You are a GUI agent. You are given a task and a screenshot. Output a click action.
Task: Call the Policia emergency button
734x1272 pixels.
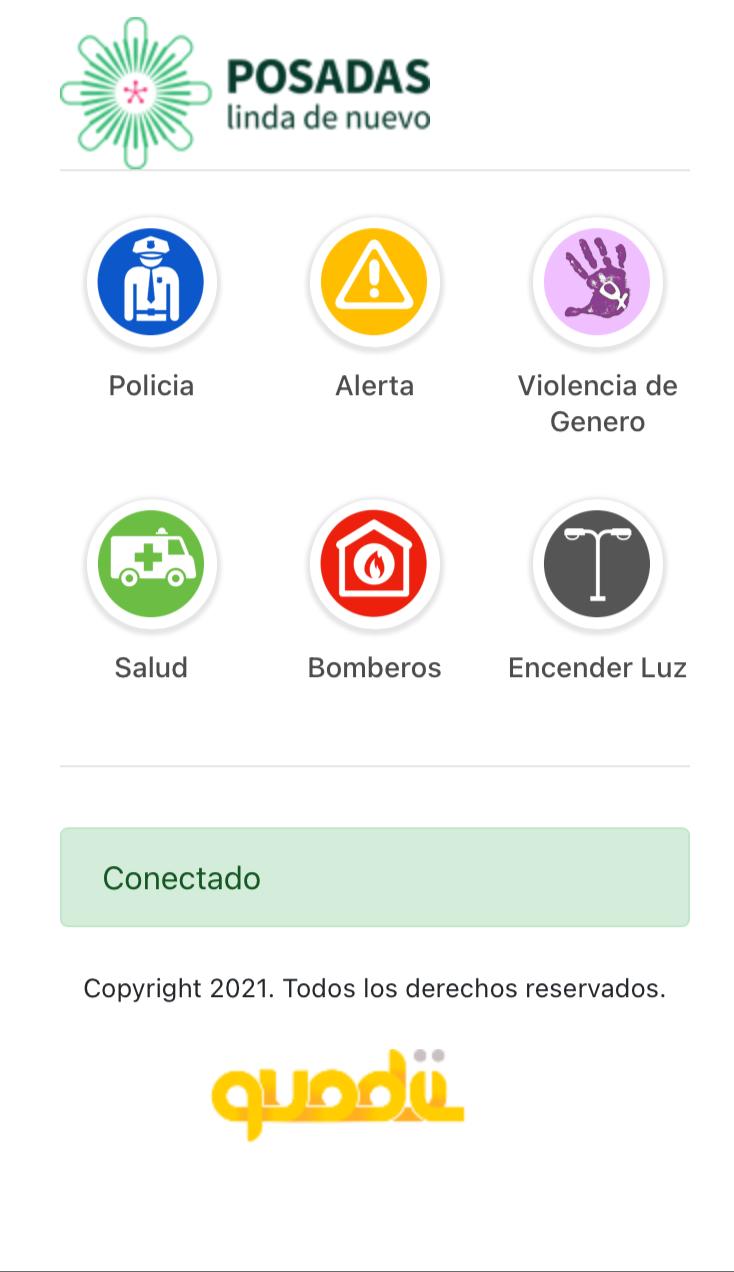(151, 282)
